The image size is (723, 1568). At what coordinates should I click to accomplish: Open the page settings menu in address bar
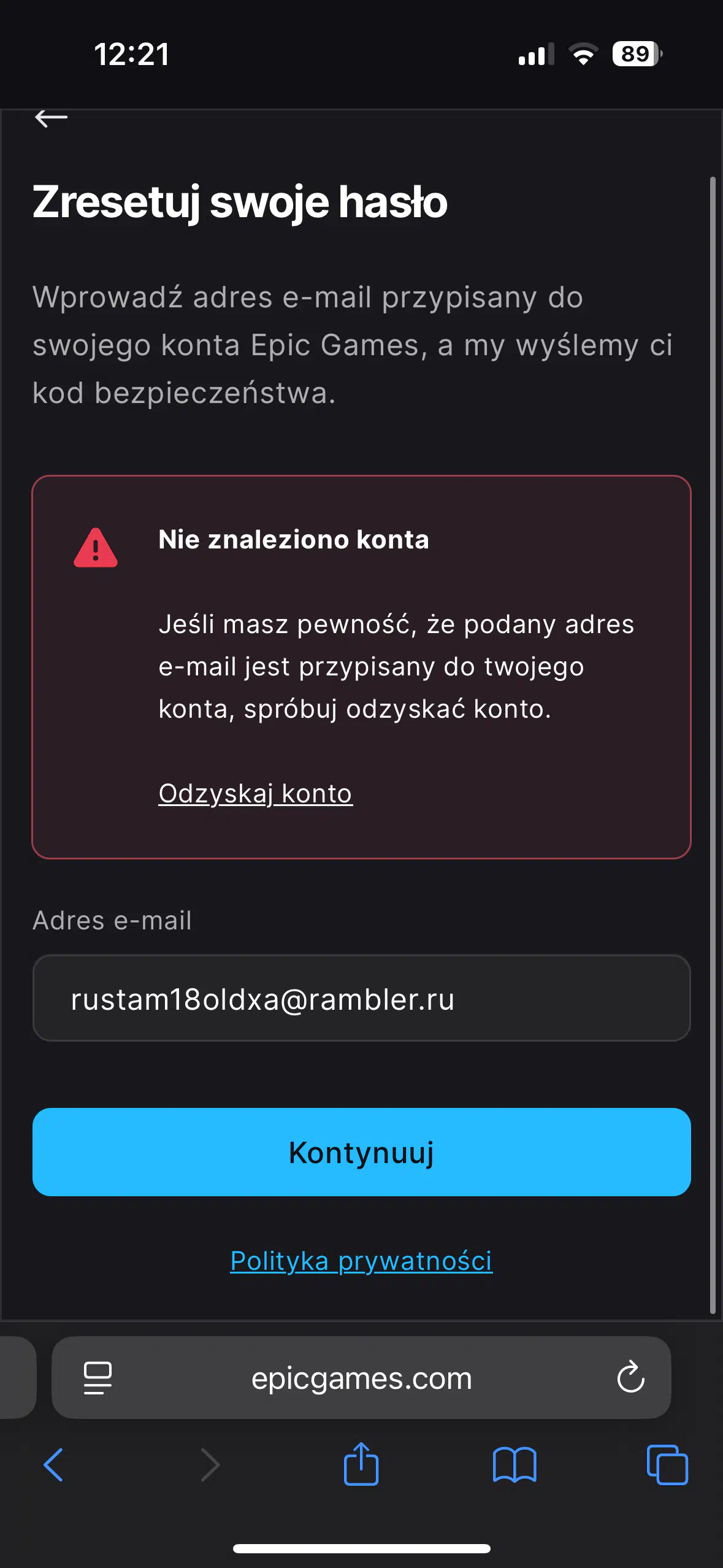[98, 1378]
